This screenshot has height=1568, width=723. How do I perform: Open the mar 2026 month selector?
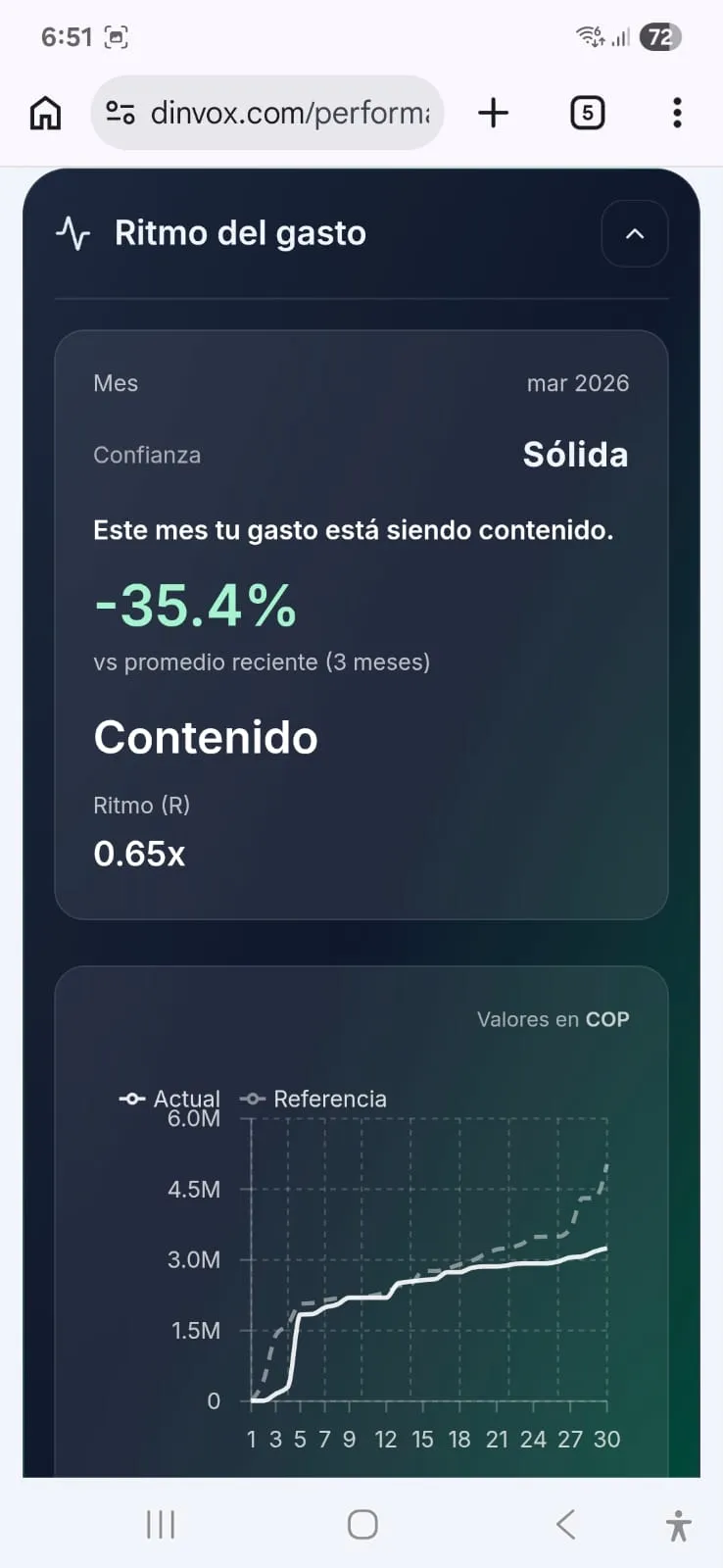578,383
